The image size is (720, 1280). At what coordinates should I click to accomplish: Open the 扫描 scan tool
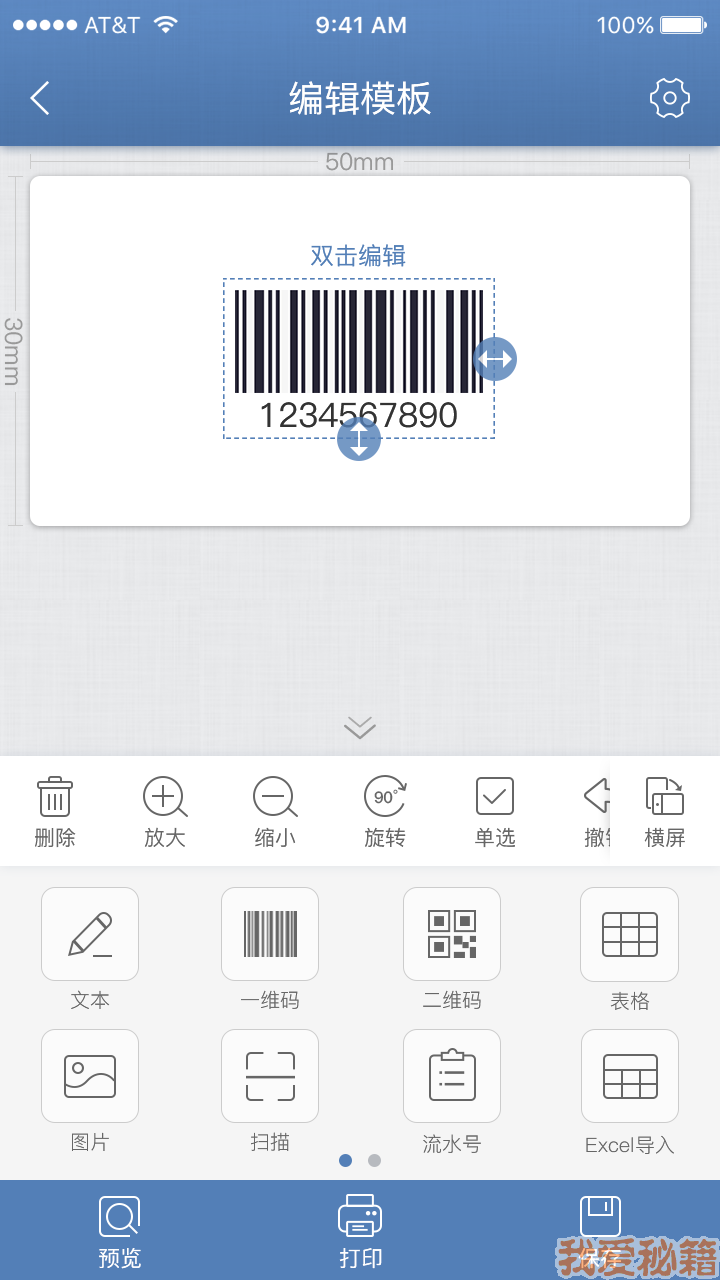(270, 1076)
